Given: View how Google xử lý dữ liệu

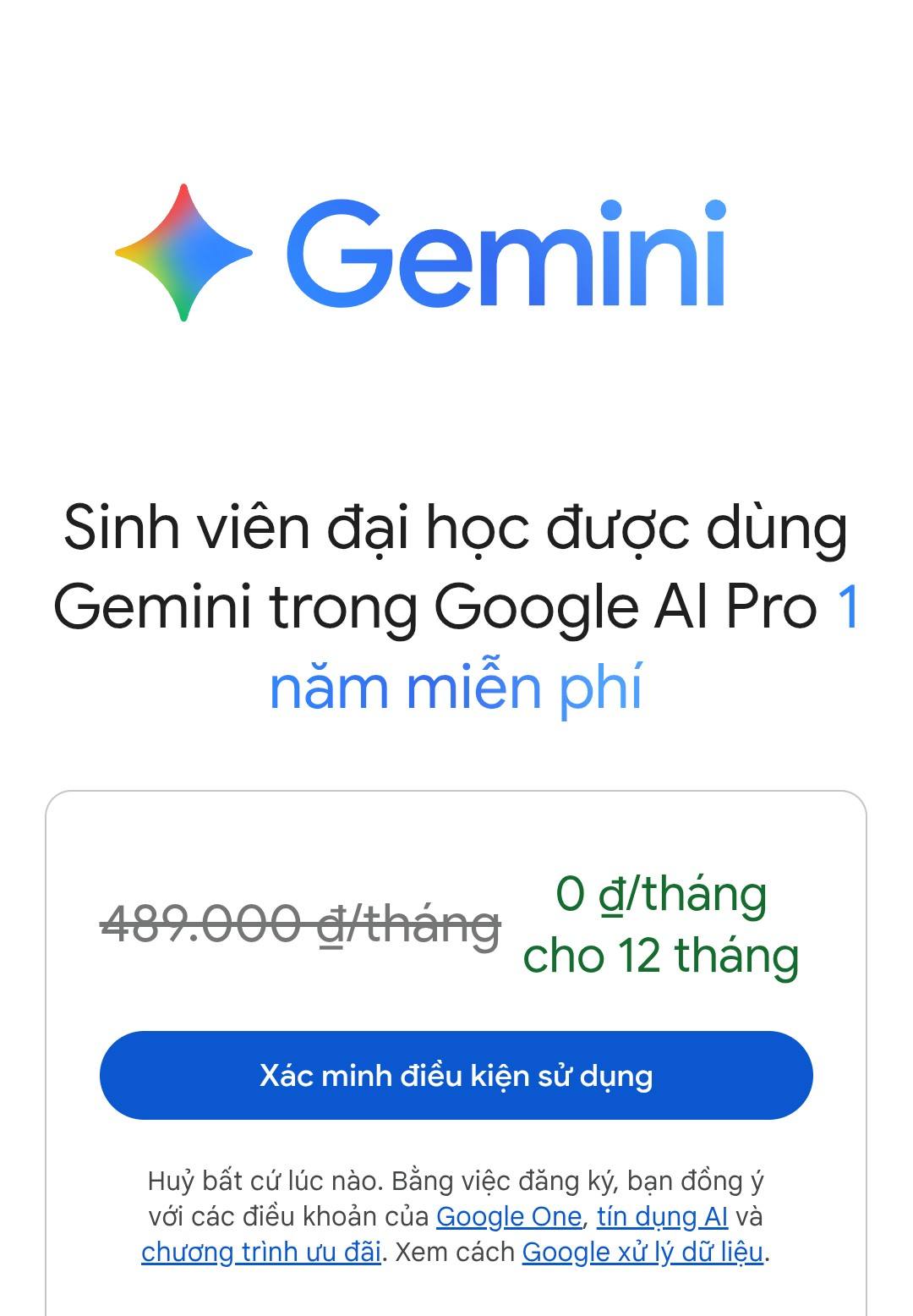Looking at the screenshot, I should click(642, 1252).
